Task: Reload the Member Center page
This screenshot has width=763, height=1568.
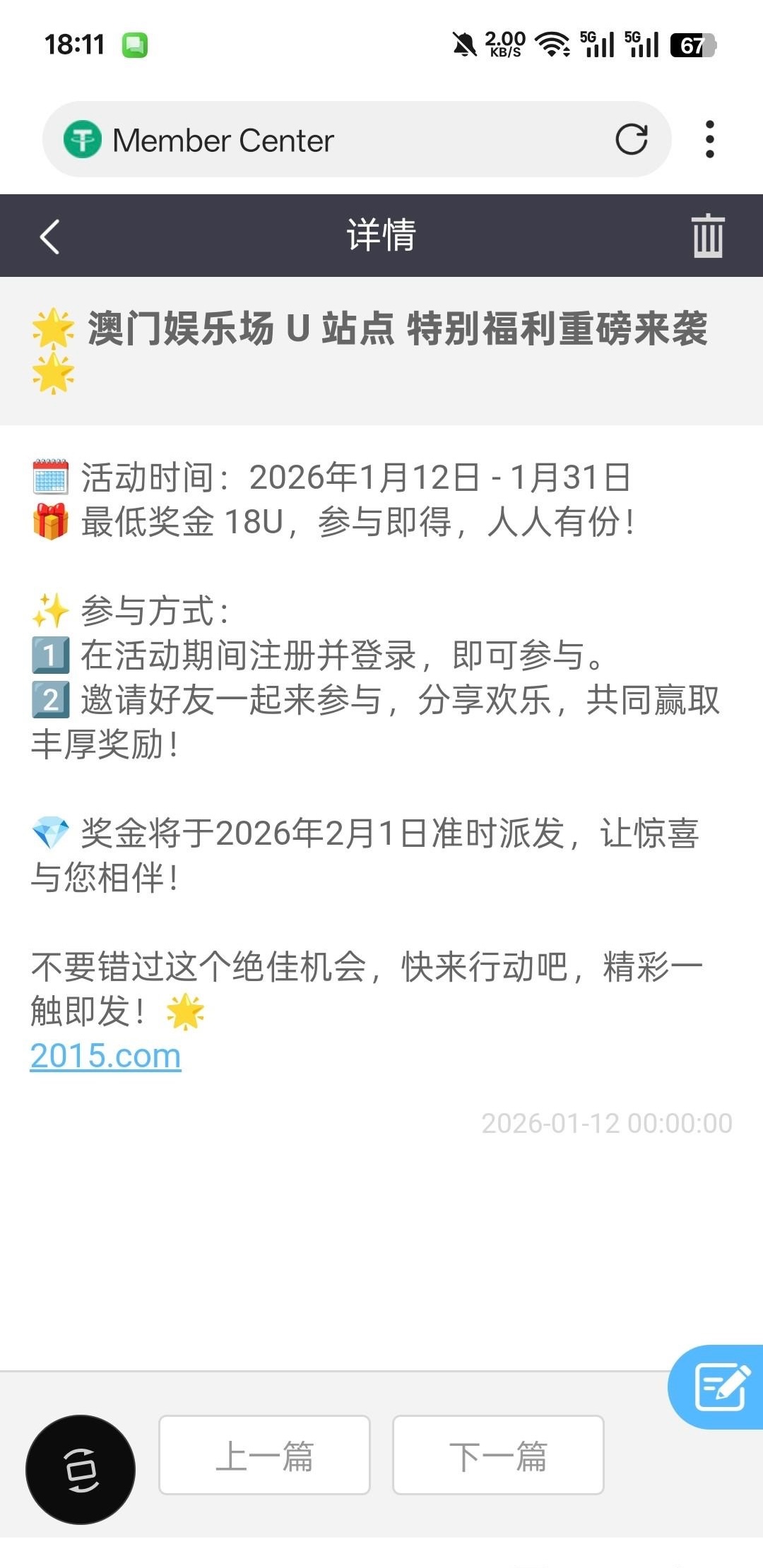Action: click(x=631, y=139)
